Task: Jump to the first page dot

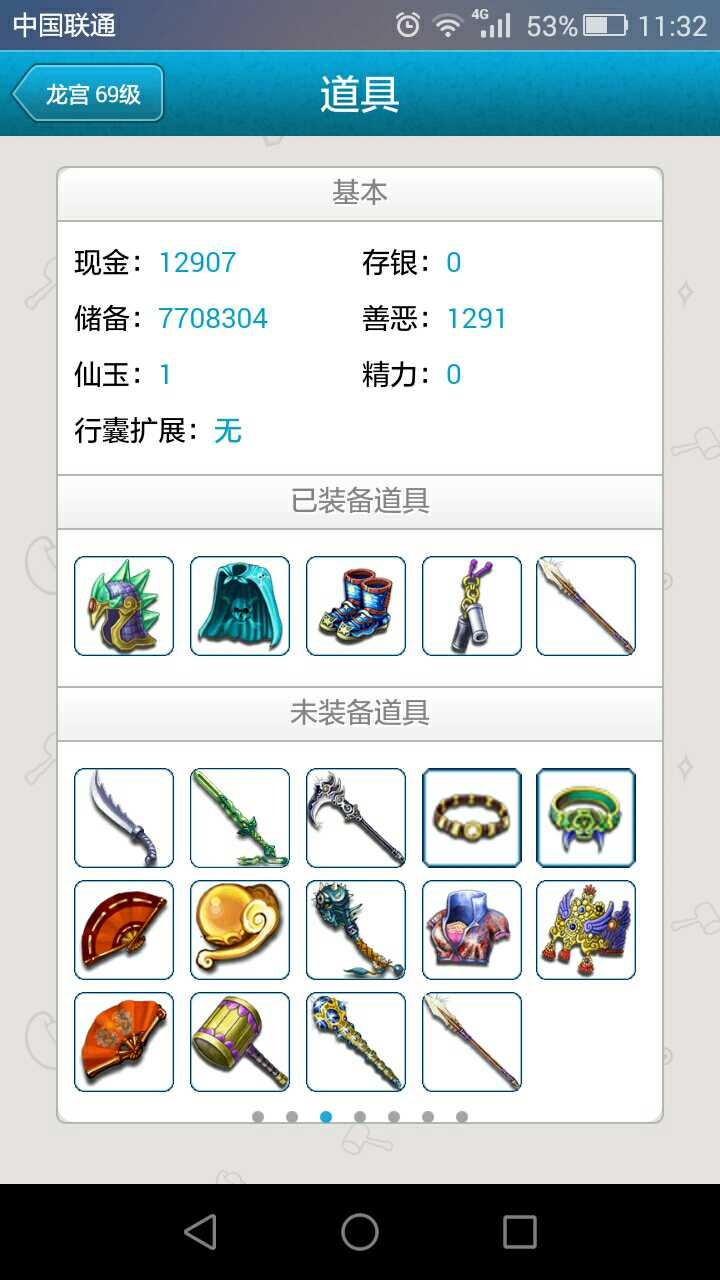Action: [x=258, y=1117]
